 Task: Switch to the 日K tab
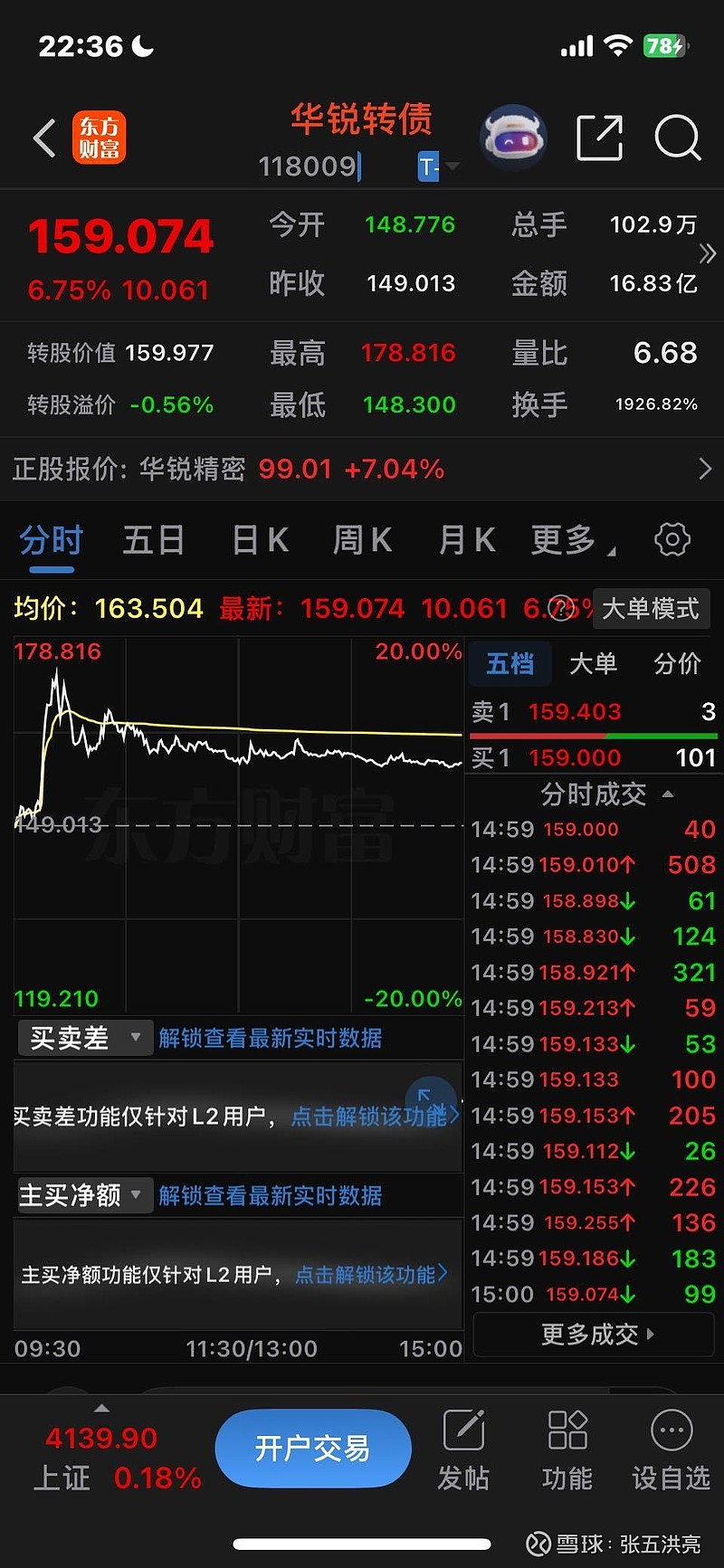[x=258, y=539]
